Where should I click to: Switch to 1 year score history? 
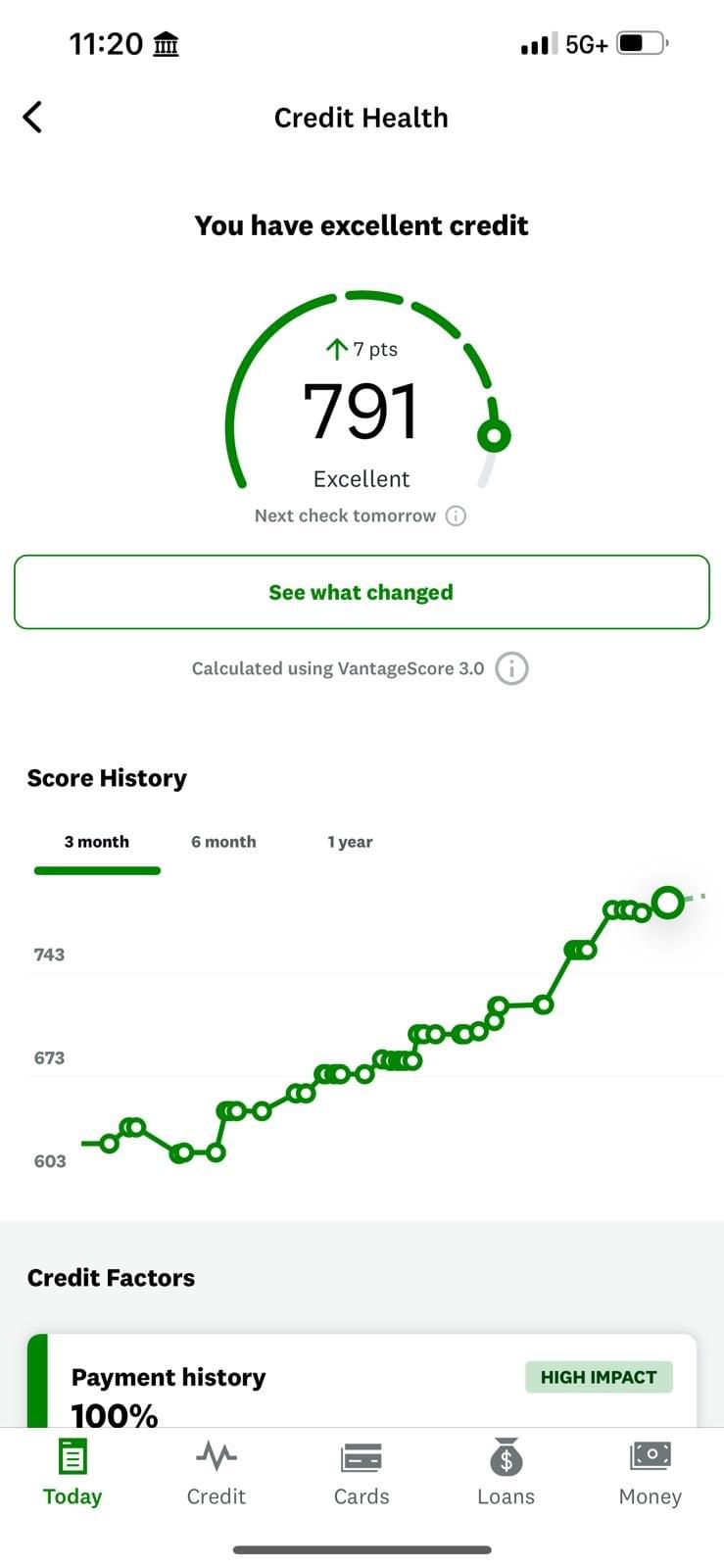coord(350,842)
